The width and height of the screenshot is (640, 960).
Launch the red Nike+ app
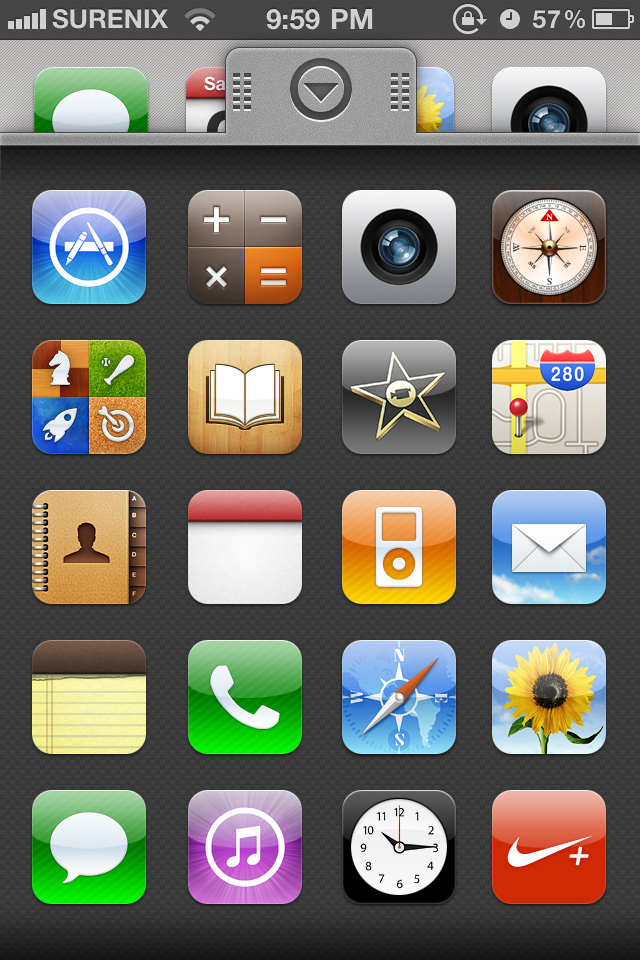[549, 847]
